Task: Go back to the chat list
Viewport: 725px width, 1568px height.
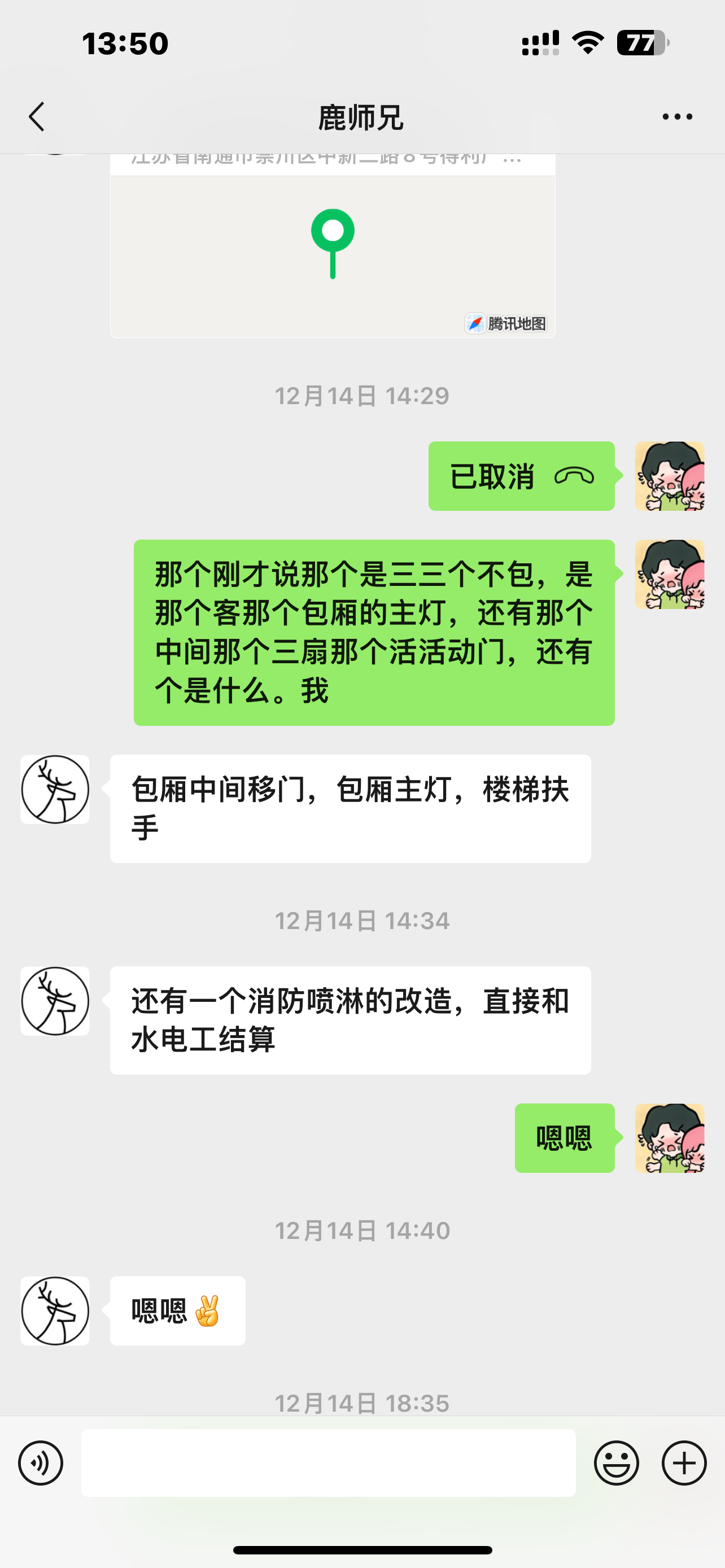Action: 37,116
